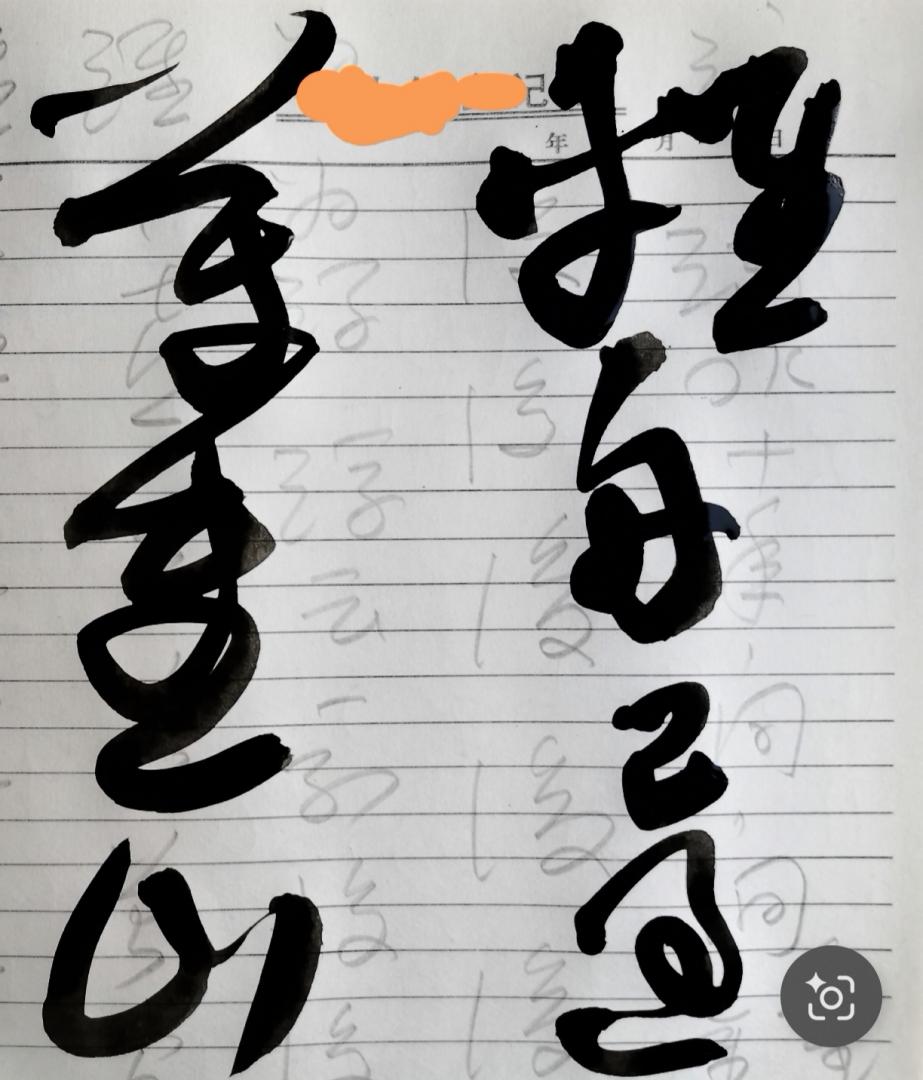Open the visual search lens button
923x1080 pixels.
(x=831, y=996)
